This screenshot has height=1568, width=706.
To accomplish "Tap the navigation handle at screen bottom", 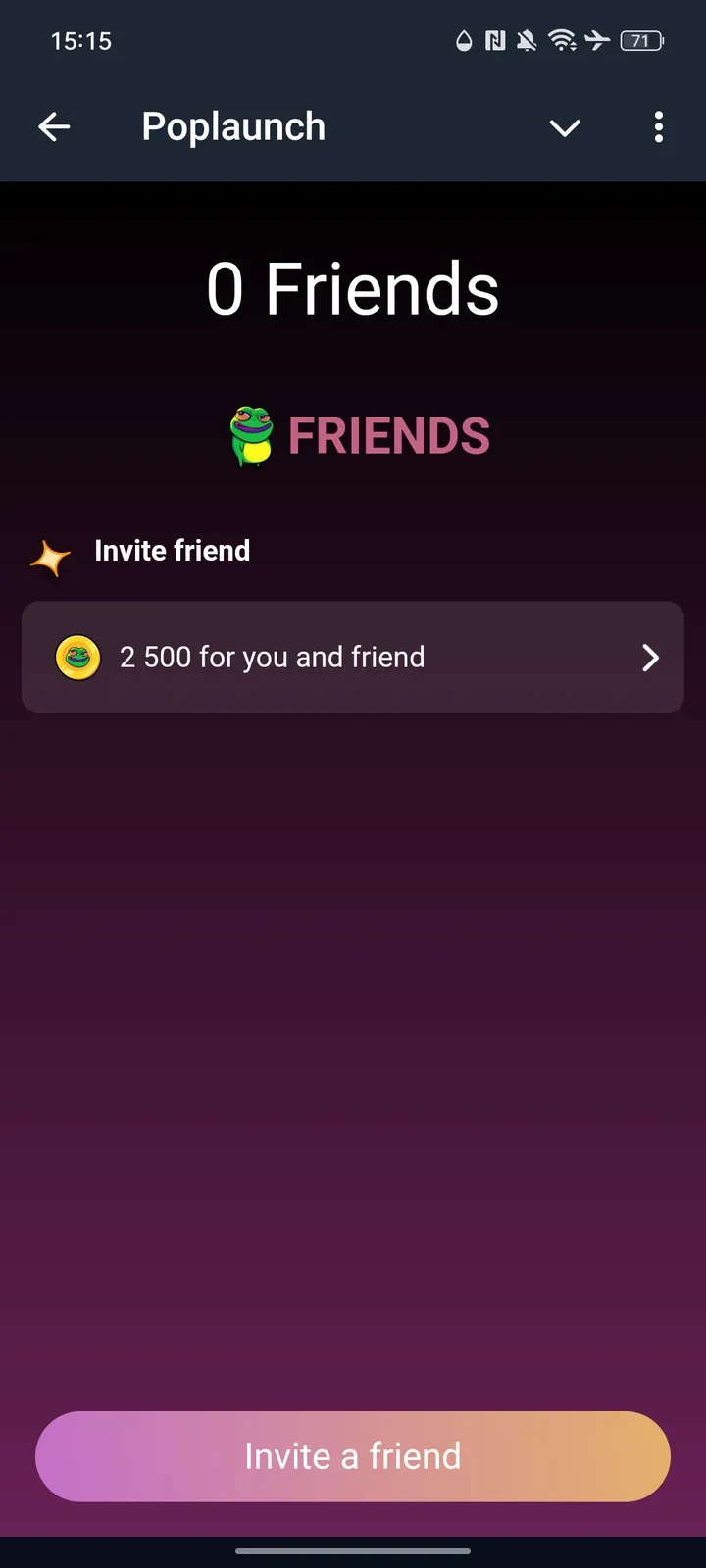I will (x=353, y=1552).
